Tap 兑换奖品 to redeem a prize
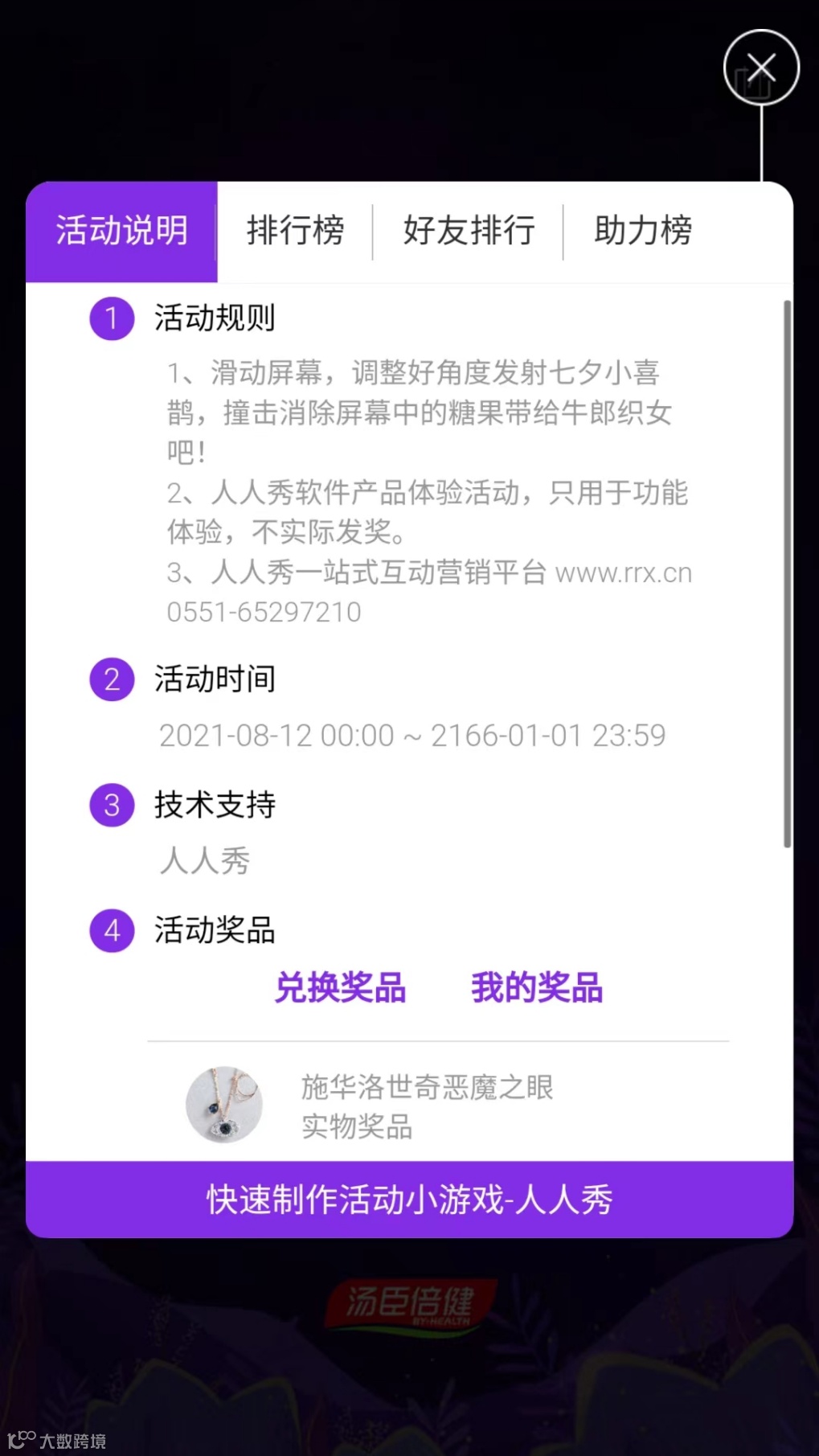The width and height of the screenshot is (819, 1456). [340, 987]
